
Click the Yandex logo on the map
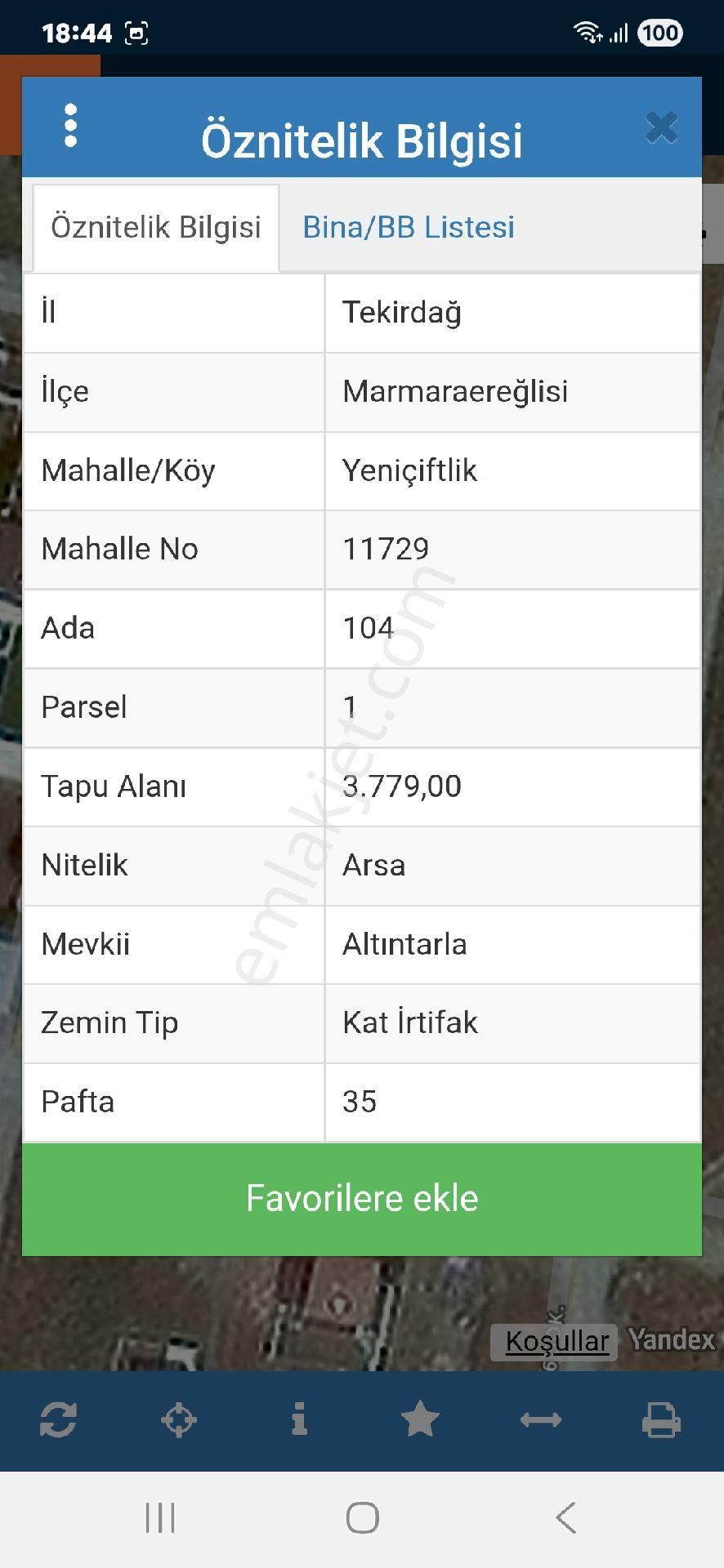[672, 1340]
